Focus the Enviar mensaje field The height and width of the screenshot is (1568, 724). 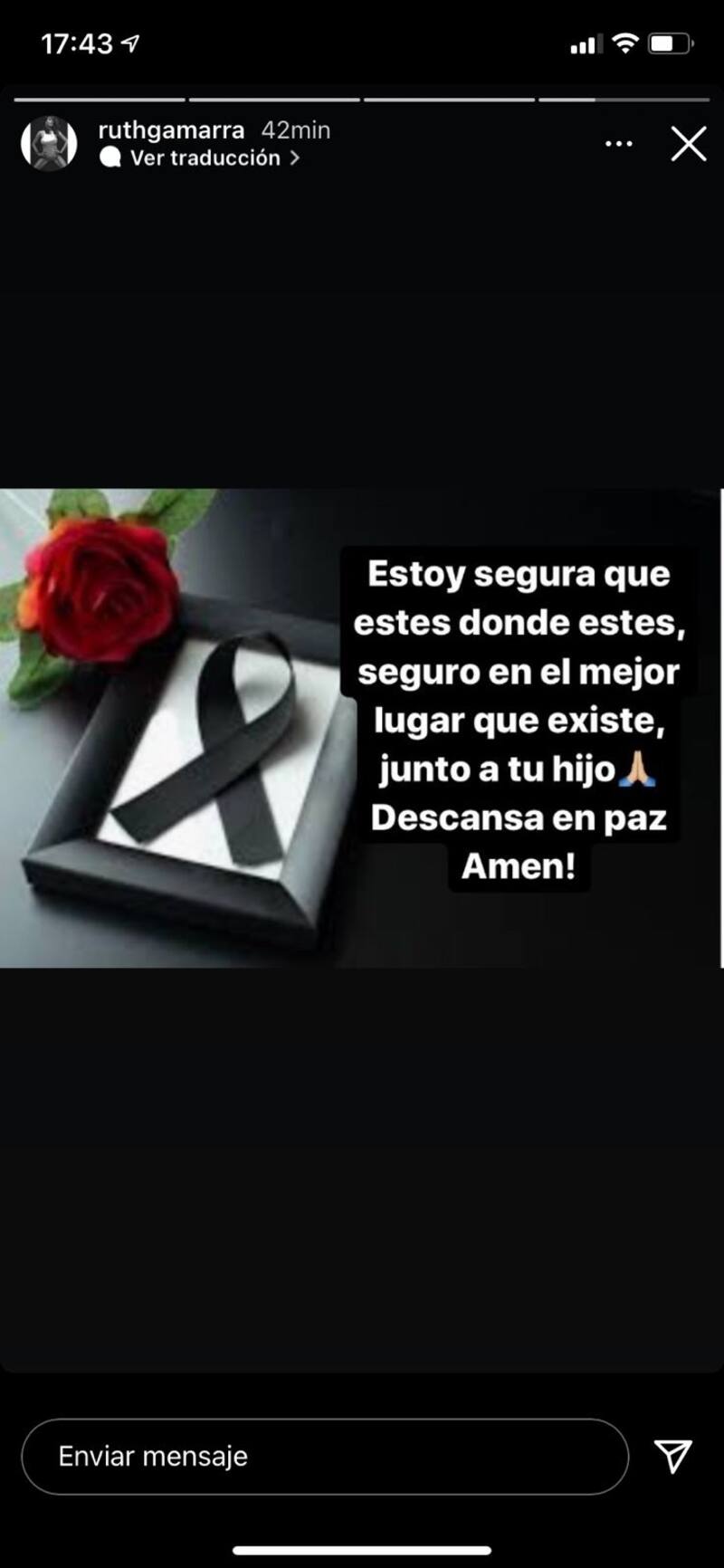324,1457
